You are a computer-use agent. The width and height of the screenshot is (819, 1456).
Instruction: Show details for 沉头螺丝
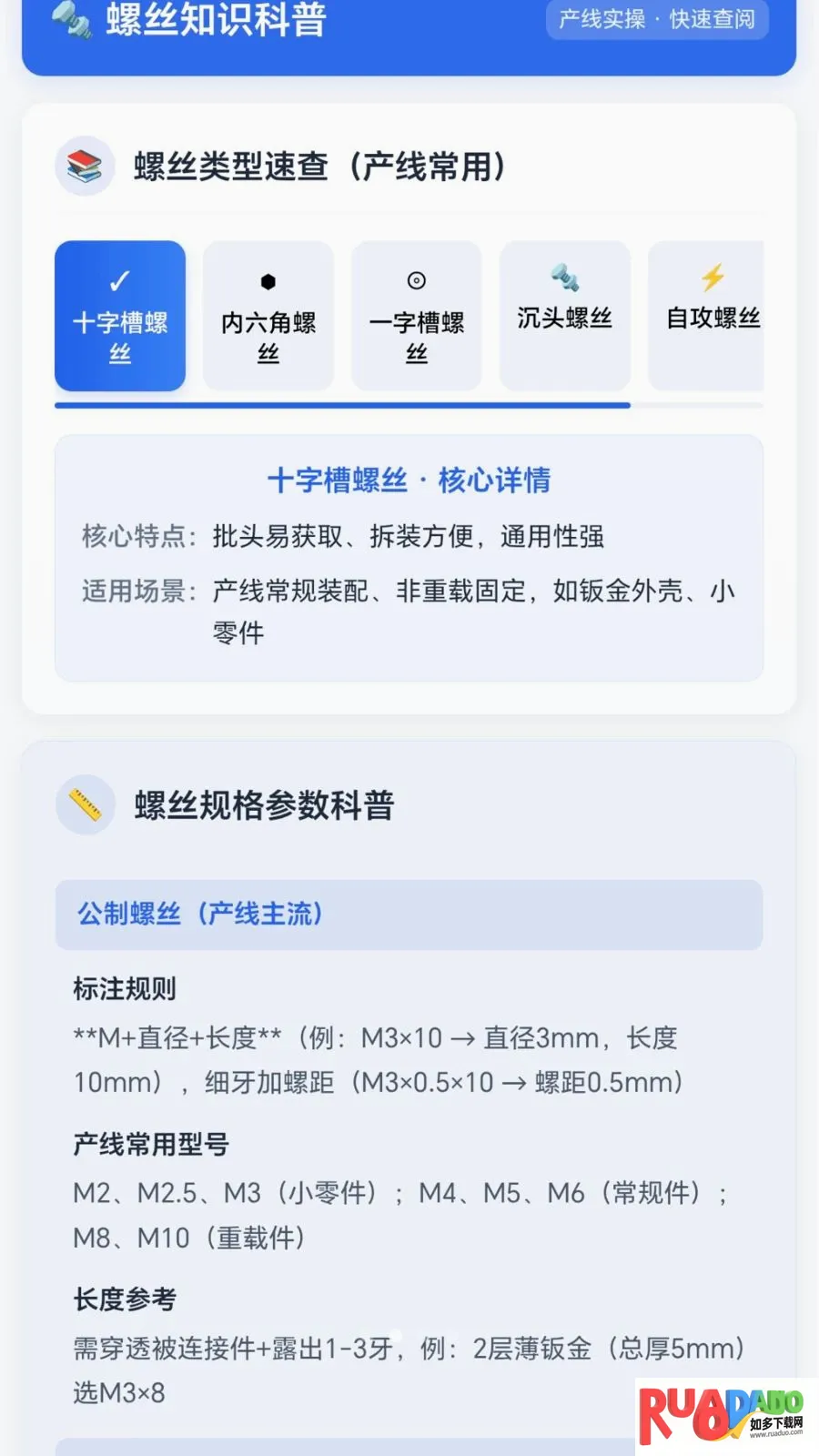(565, 316)
